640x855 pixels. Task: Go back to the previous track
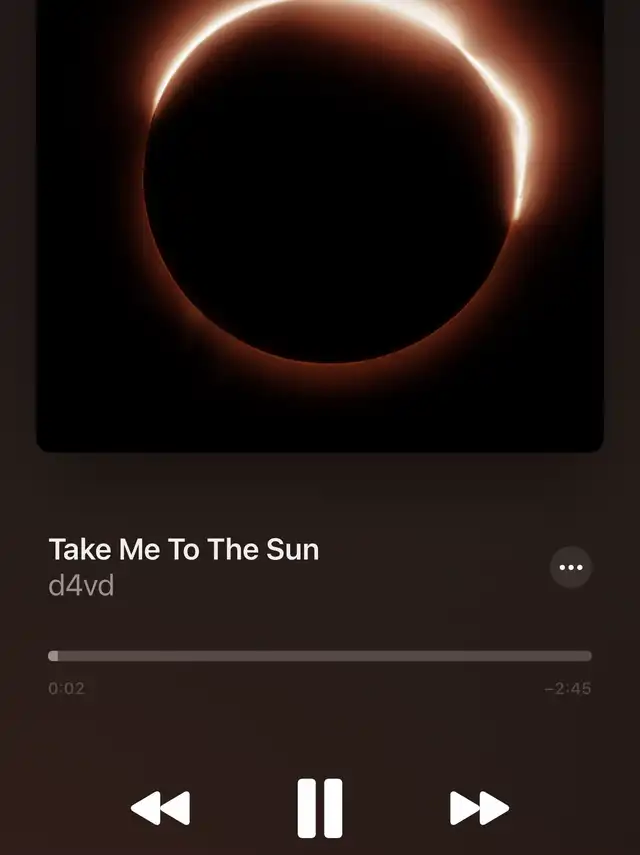click(160, 807)
